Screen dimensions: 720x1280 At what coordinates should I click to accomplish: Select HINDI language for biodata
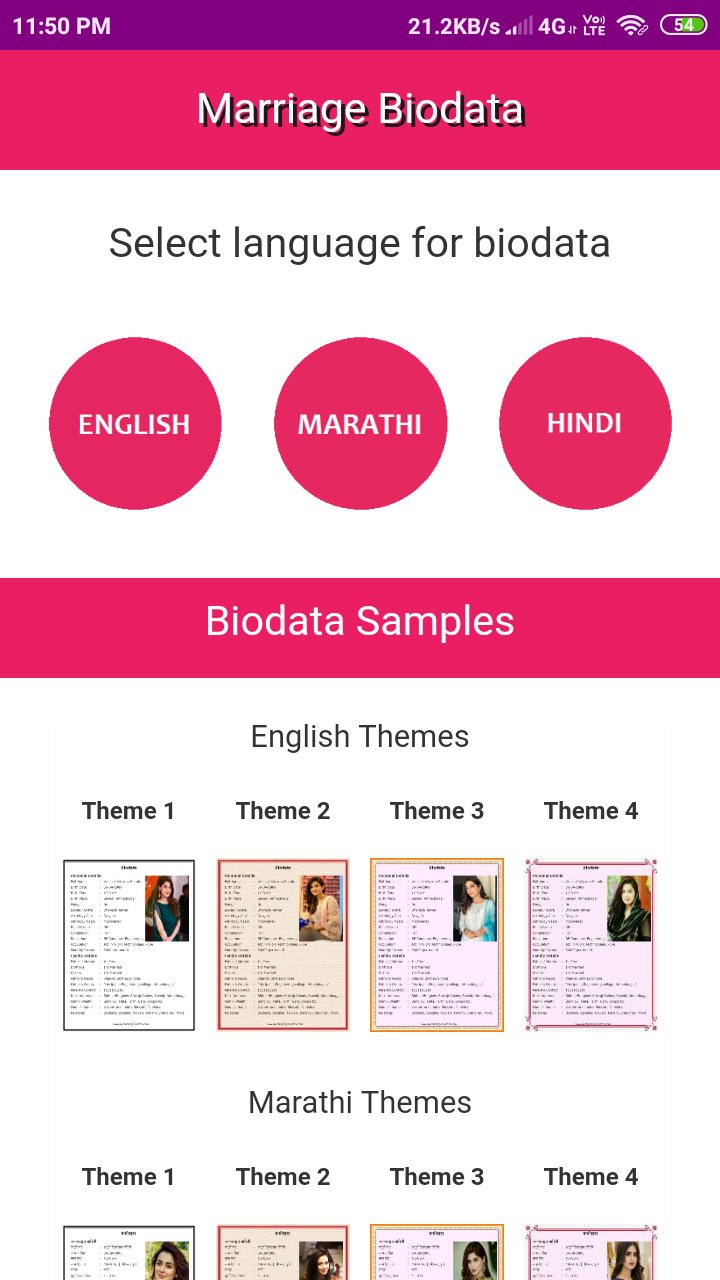(585, 423)
